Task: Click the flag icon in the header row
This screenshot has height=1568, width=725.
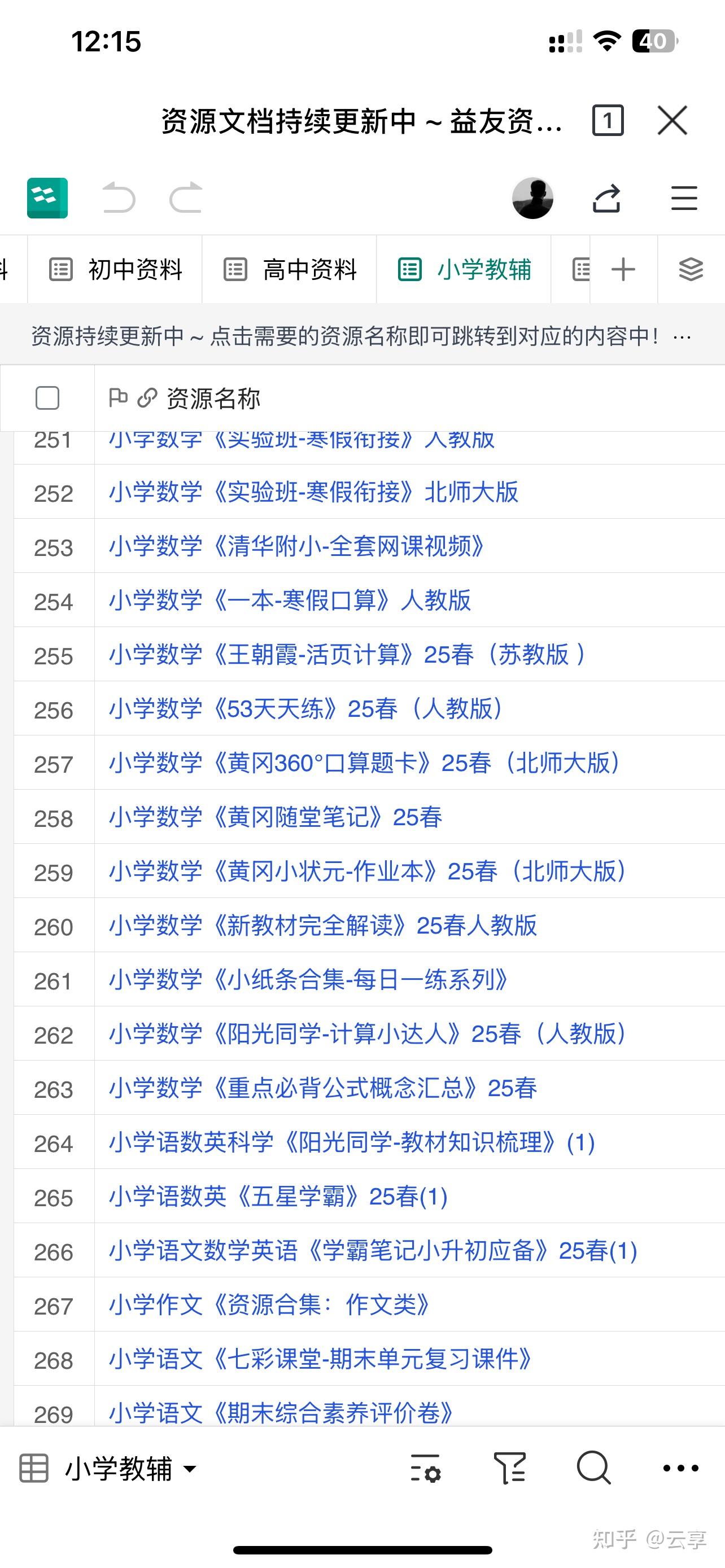Action: (x=119, y=397)
